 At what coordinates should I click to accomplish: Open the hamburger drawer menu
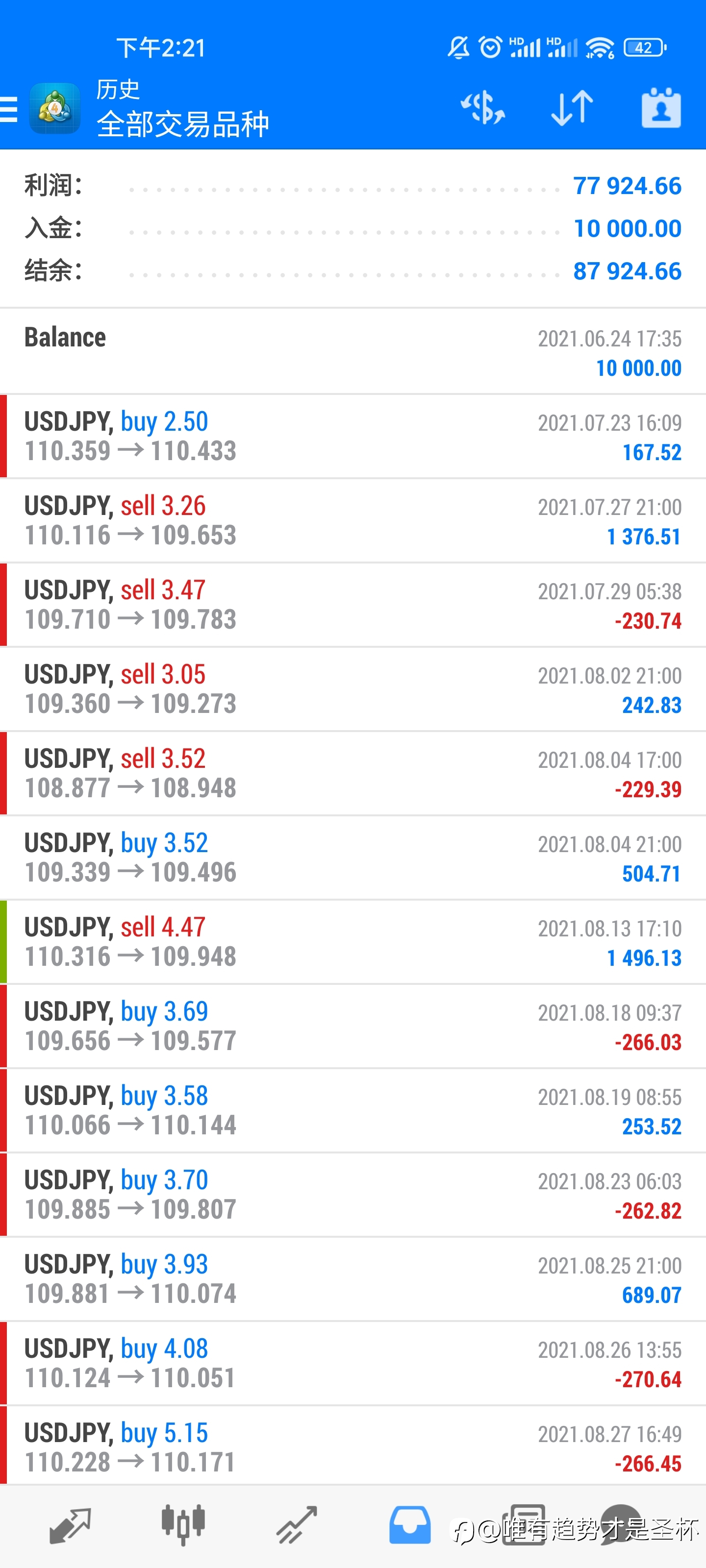(x=8, y=110)
